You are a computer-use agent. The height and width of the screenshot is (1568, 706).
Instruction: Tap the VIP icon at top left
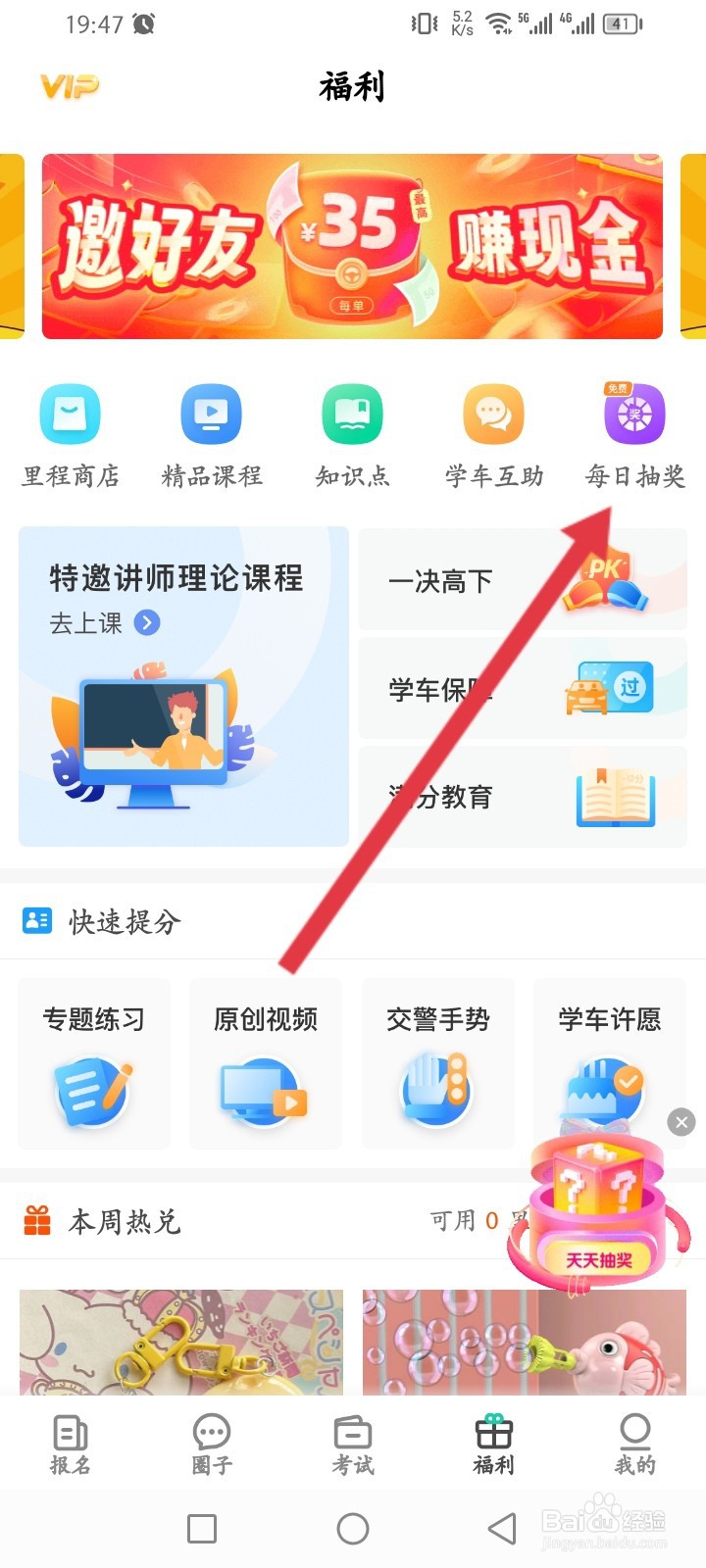pos(69,86)
